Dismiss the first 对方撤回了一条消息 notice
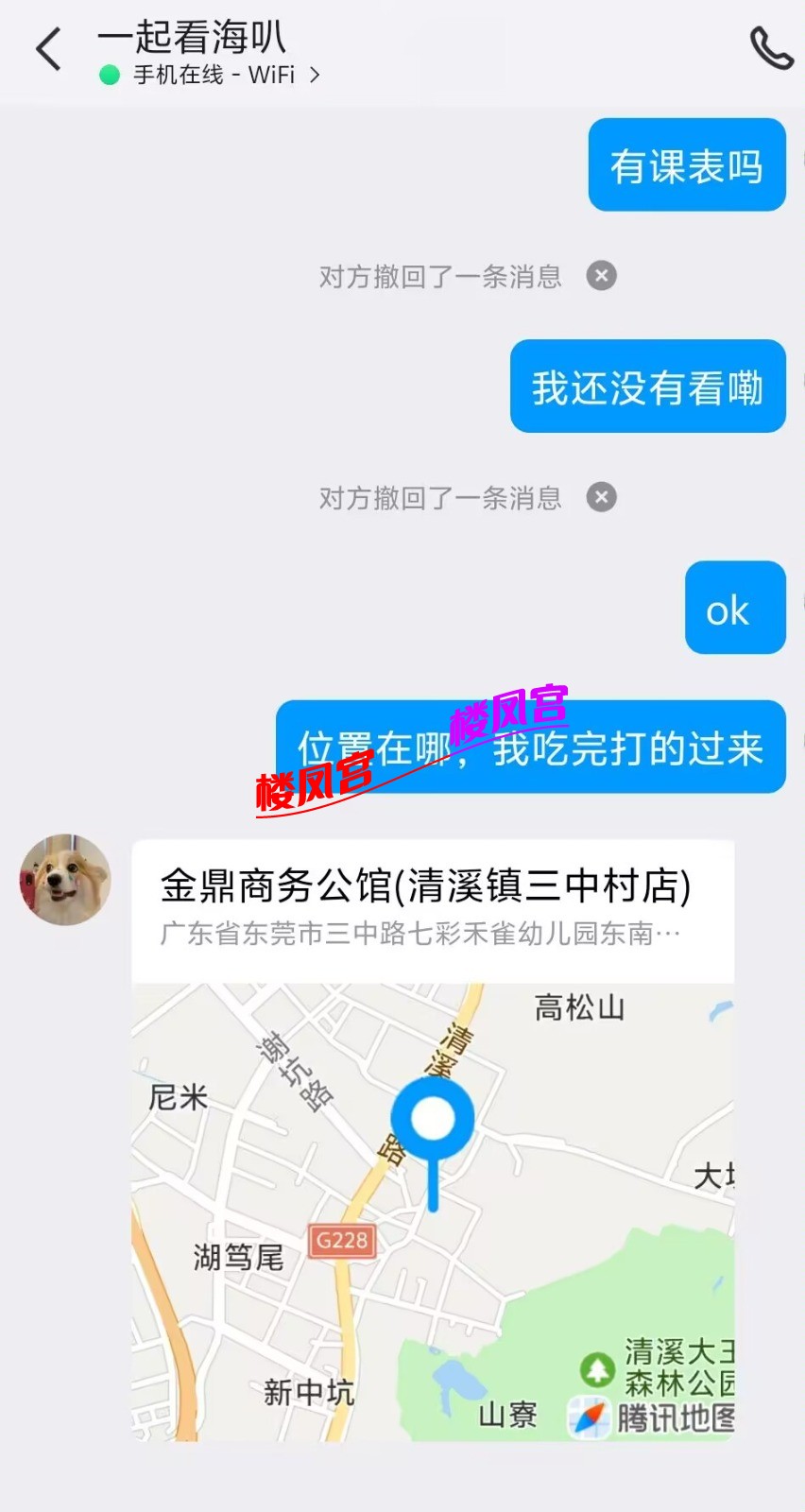The image size is (805, 1512). 602,276
